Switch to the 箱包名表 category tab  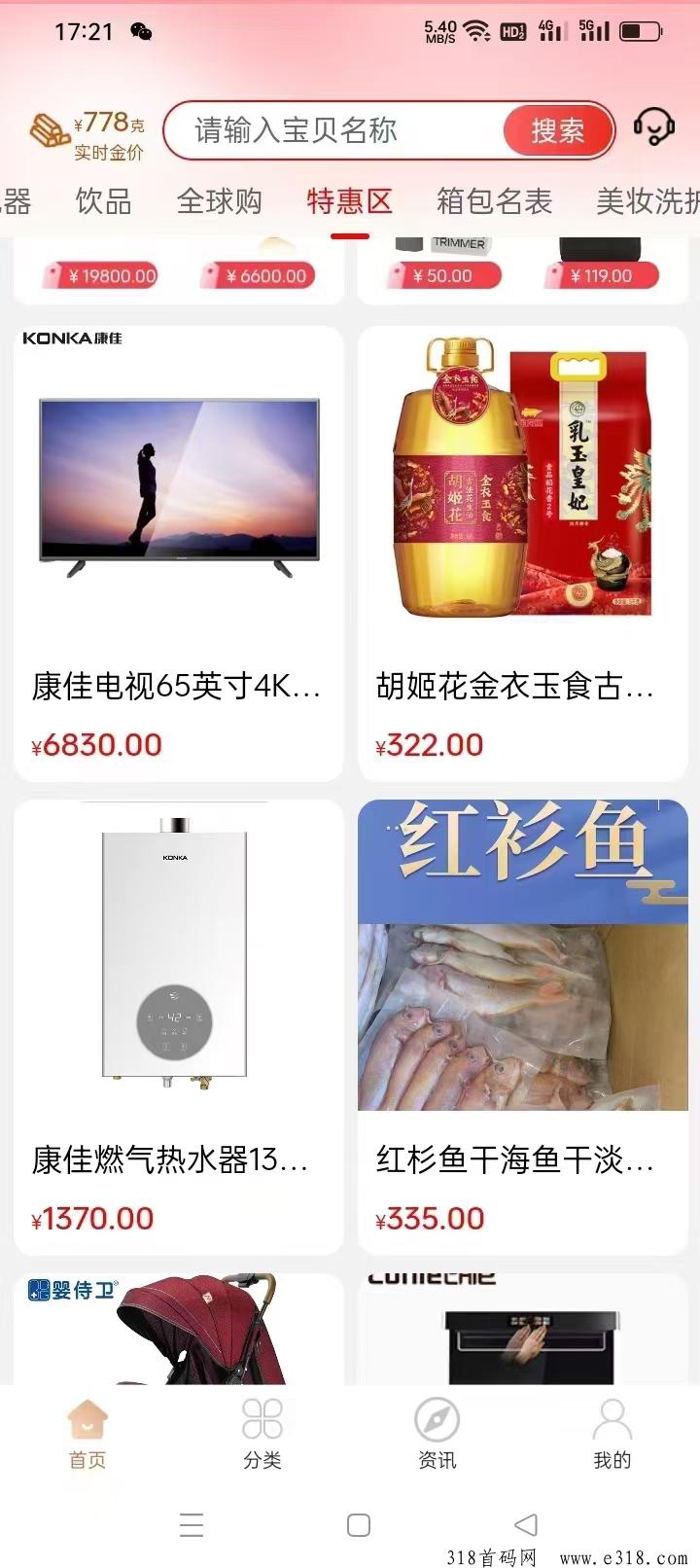[x=494, y=201]
